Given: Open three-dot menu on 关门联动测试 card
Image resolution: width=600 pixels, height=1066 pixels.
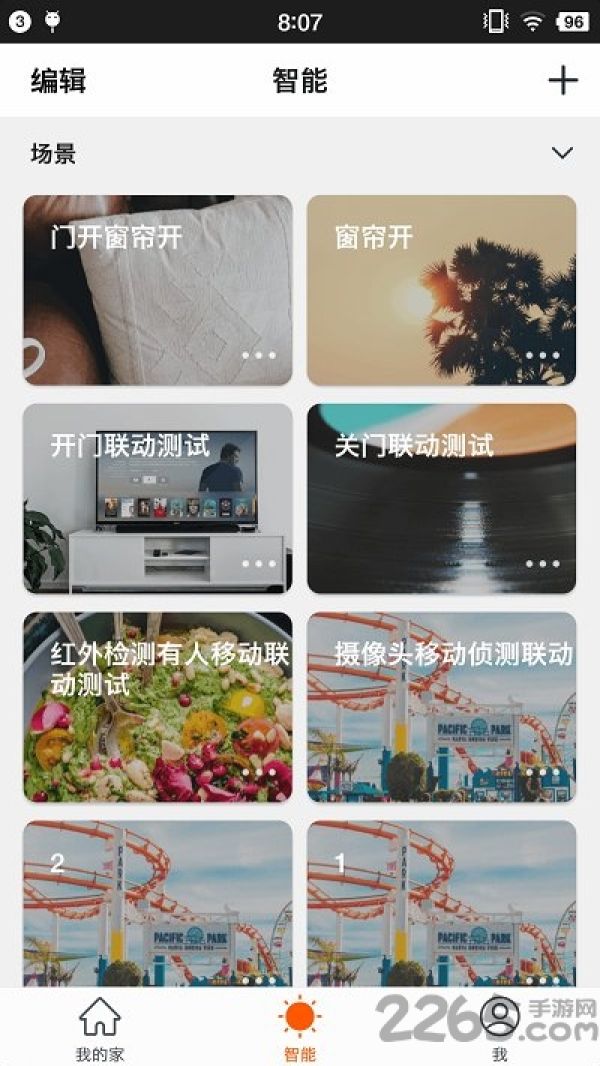Looking at the screenshot, I should coord(543,564).
